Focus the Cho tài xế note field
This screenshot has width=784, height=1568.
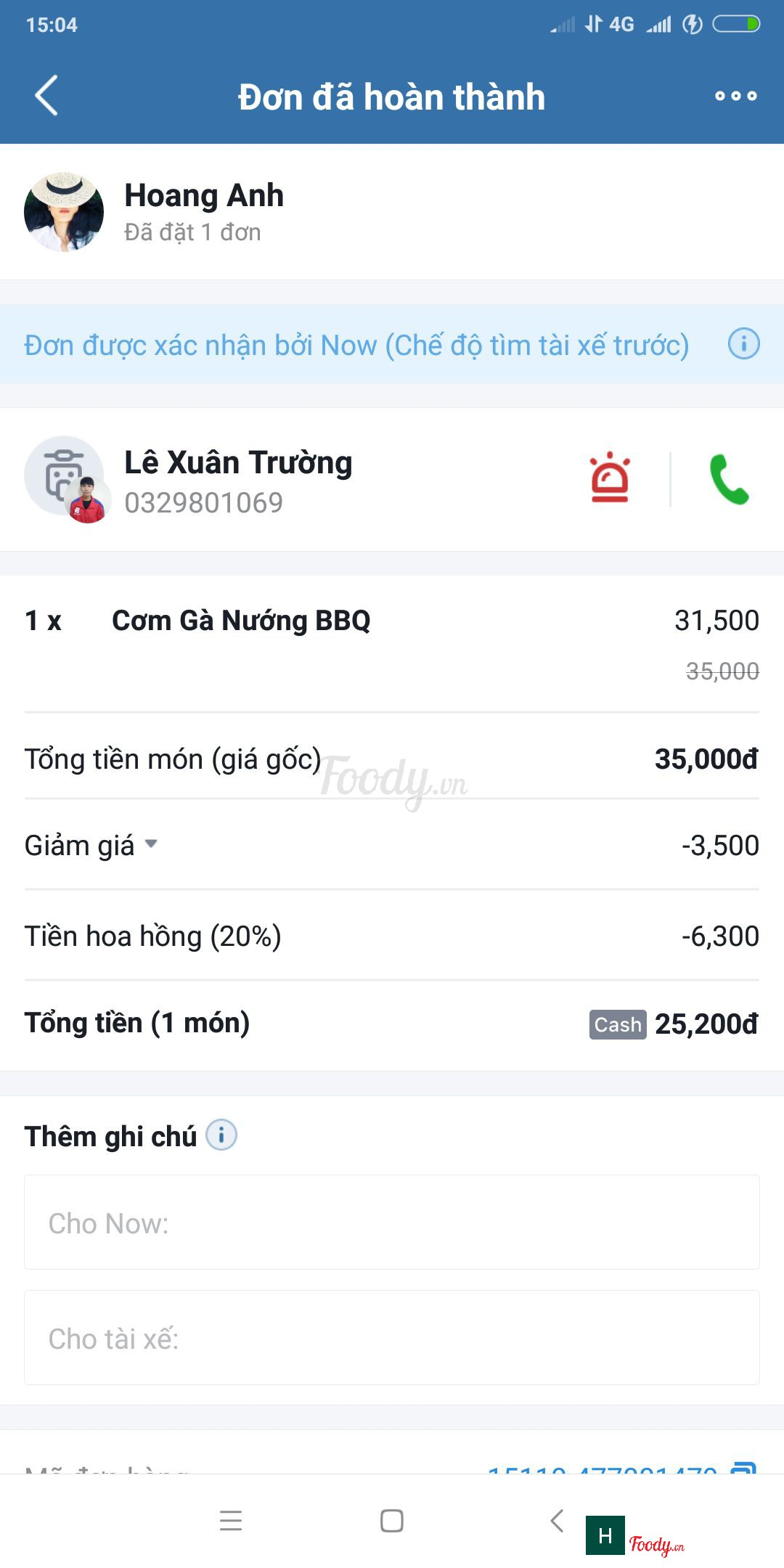pyautogui.click(x=392, y=1338)
